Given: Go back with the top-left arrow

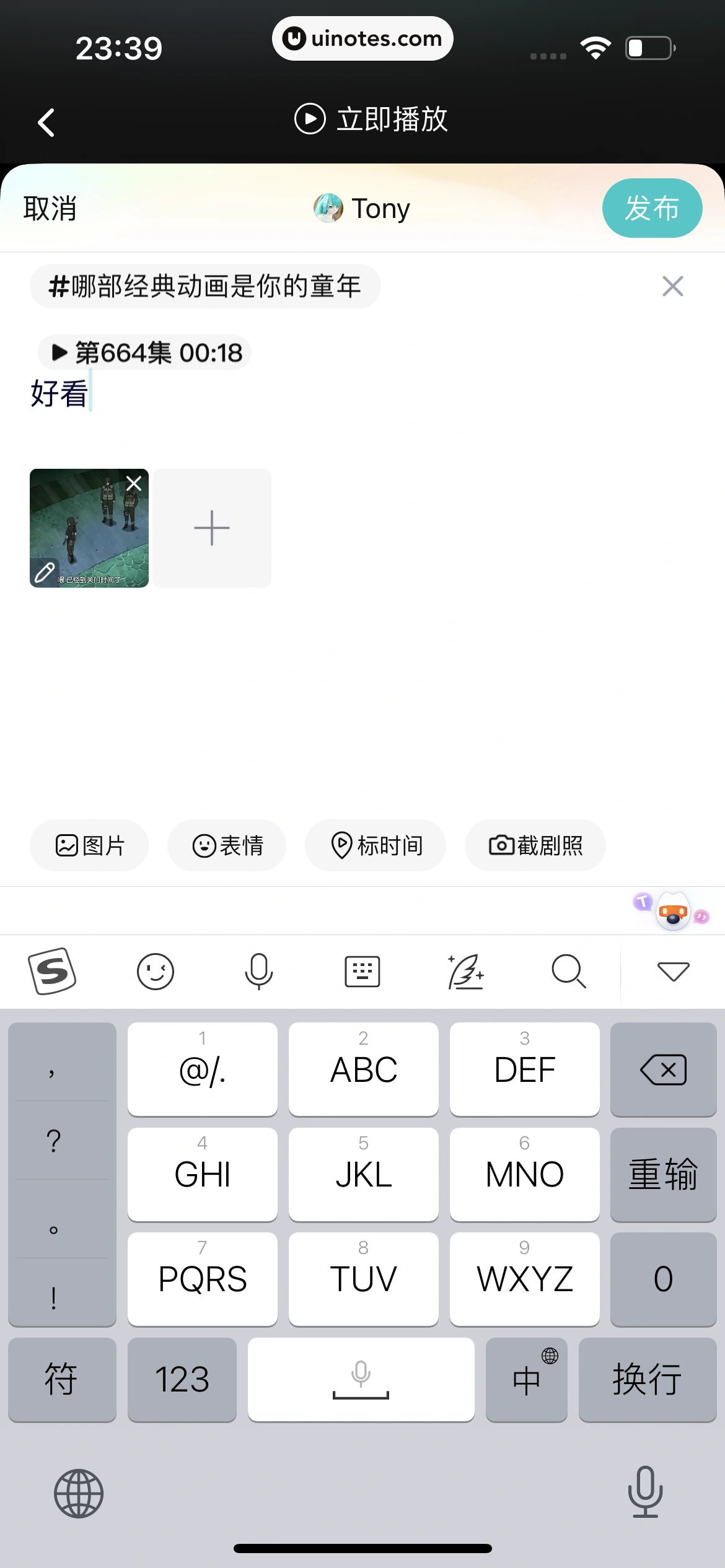Looking at the screenshot, I should point(46,122).
